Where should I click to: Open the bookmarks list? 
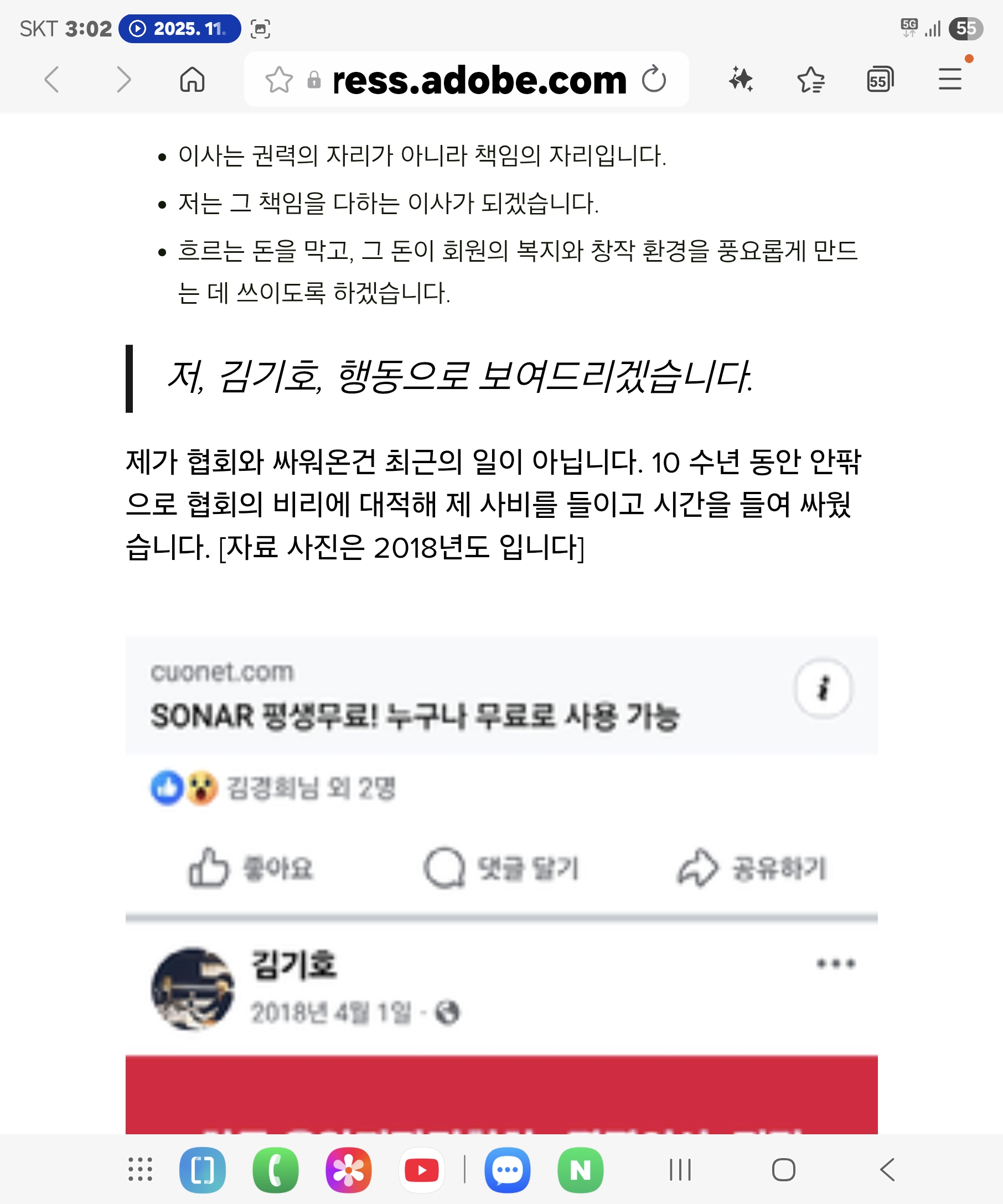pyautogui.click(x=811, y=79)
